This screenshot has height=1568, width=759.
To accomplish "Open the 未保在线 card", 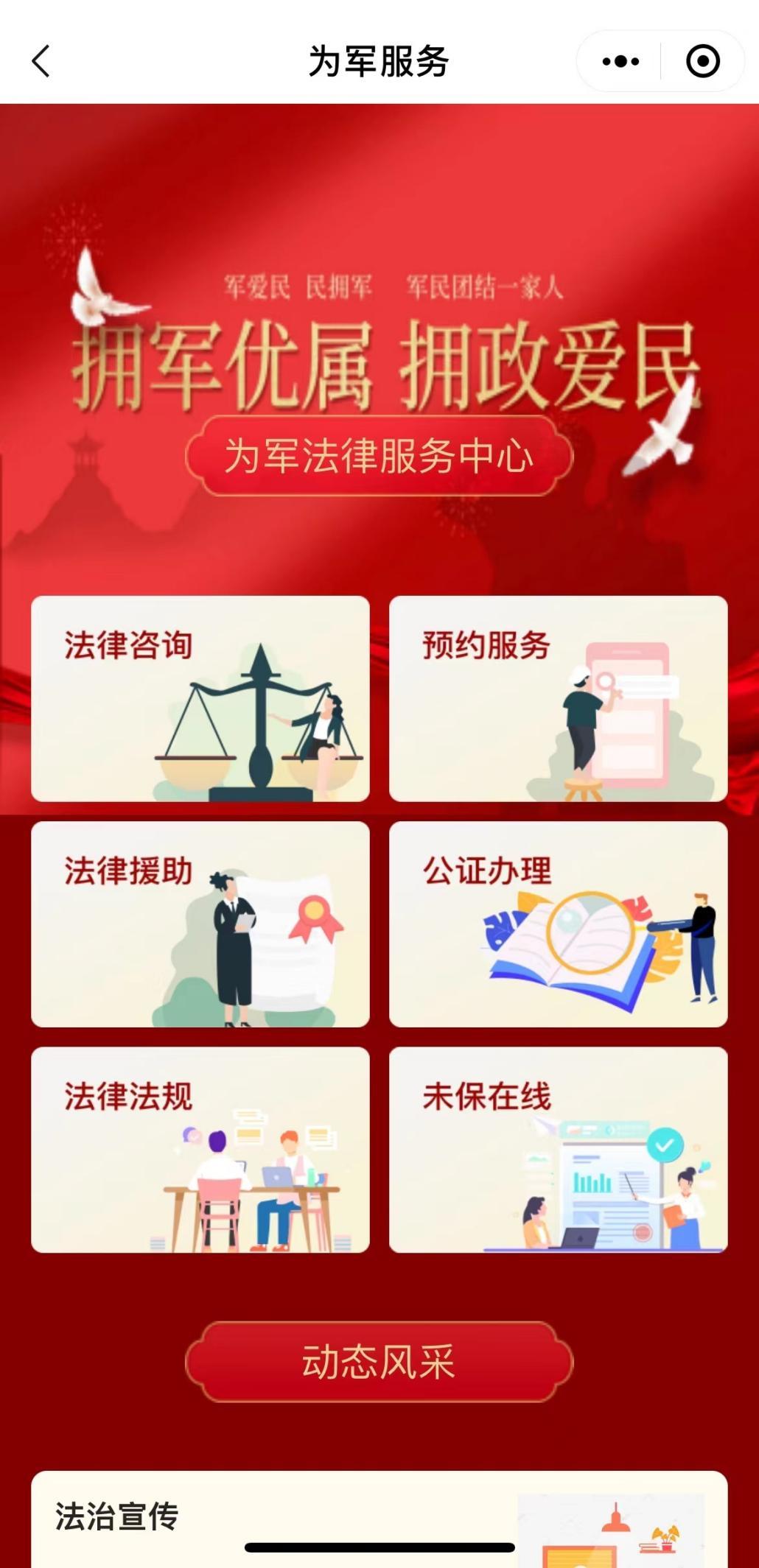I will click(558, 1149).
